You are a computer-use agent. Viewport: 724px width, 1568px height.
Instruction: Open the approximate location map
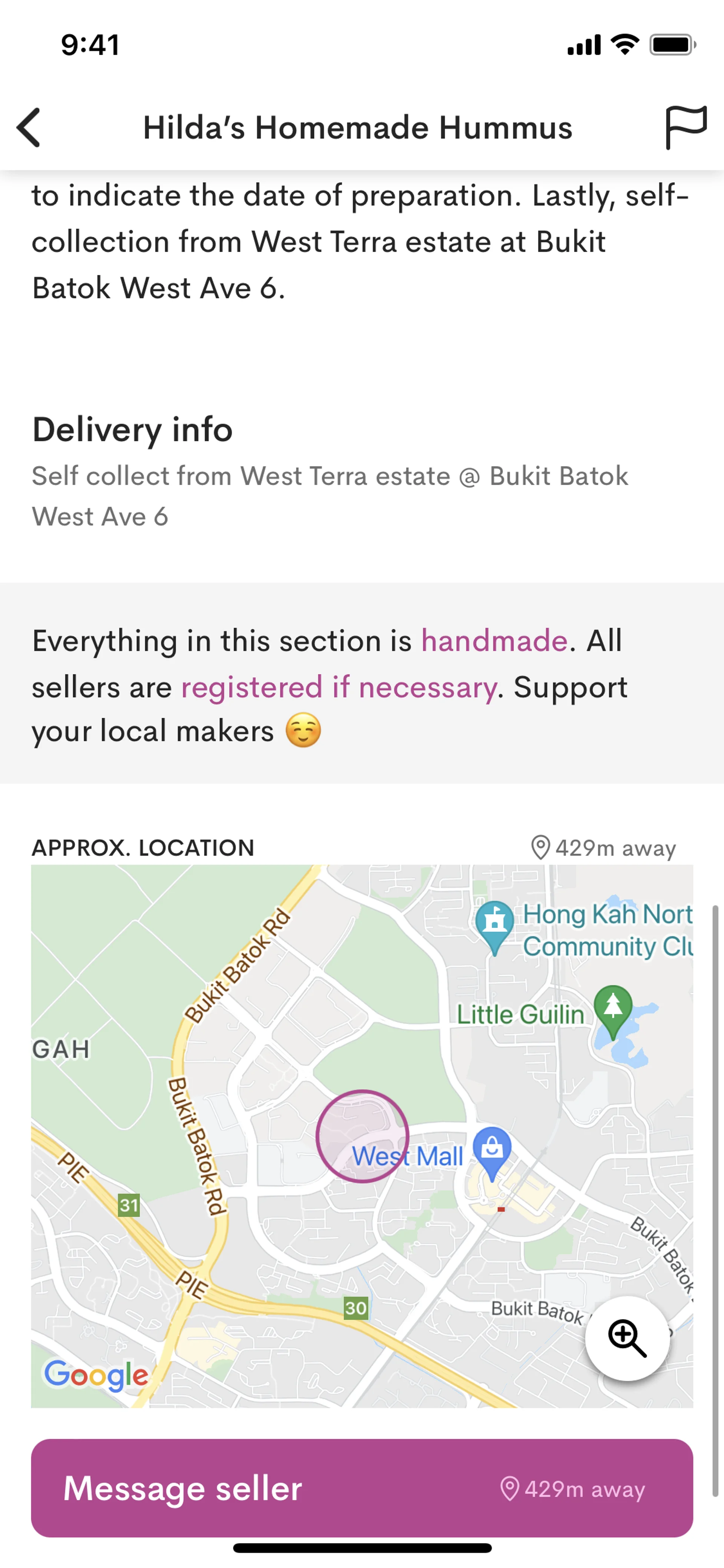pos(361,1136)
